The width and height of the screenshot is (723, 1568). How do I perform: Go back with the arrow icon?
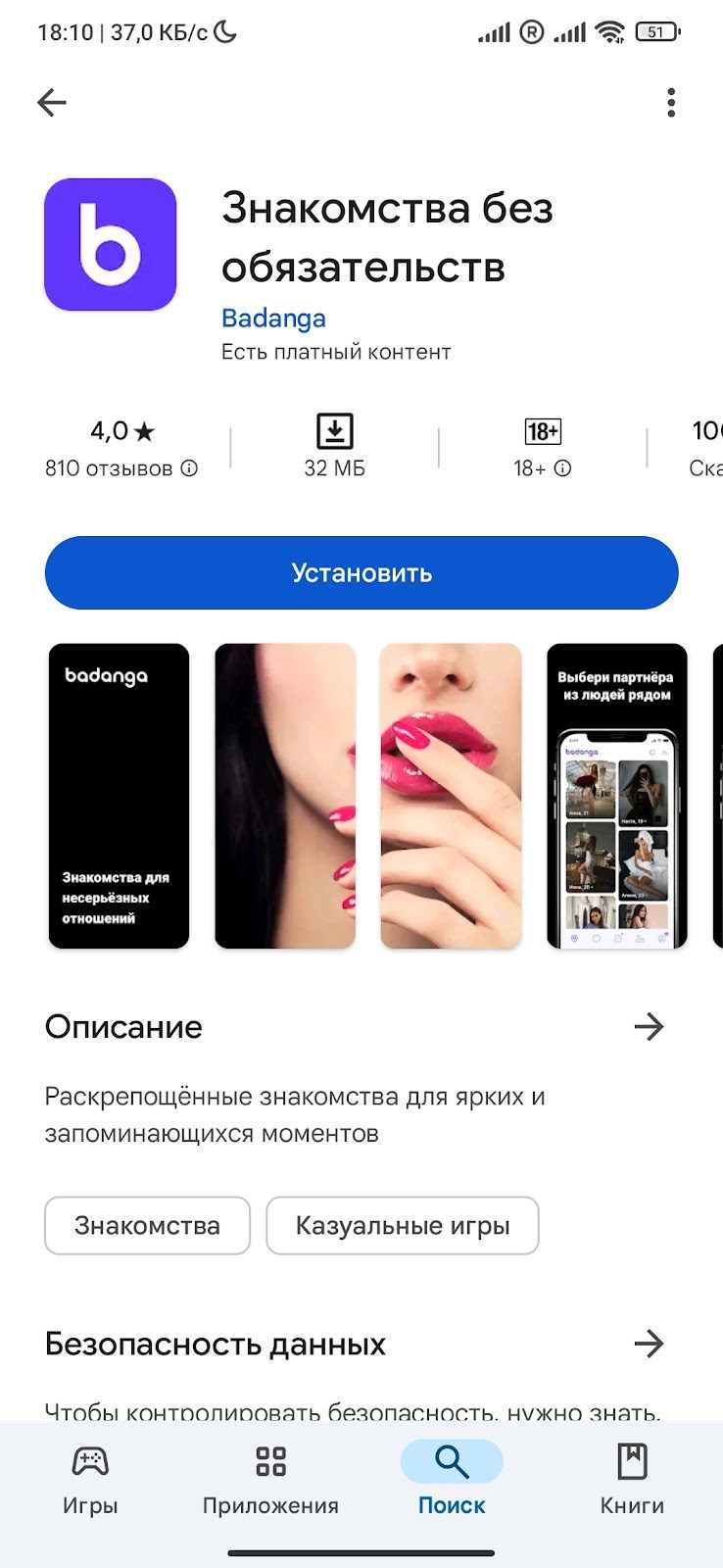(51, 102)
